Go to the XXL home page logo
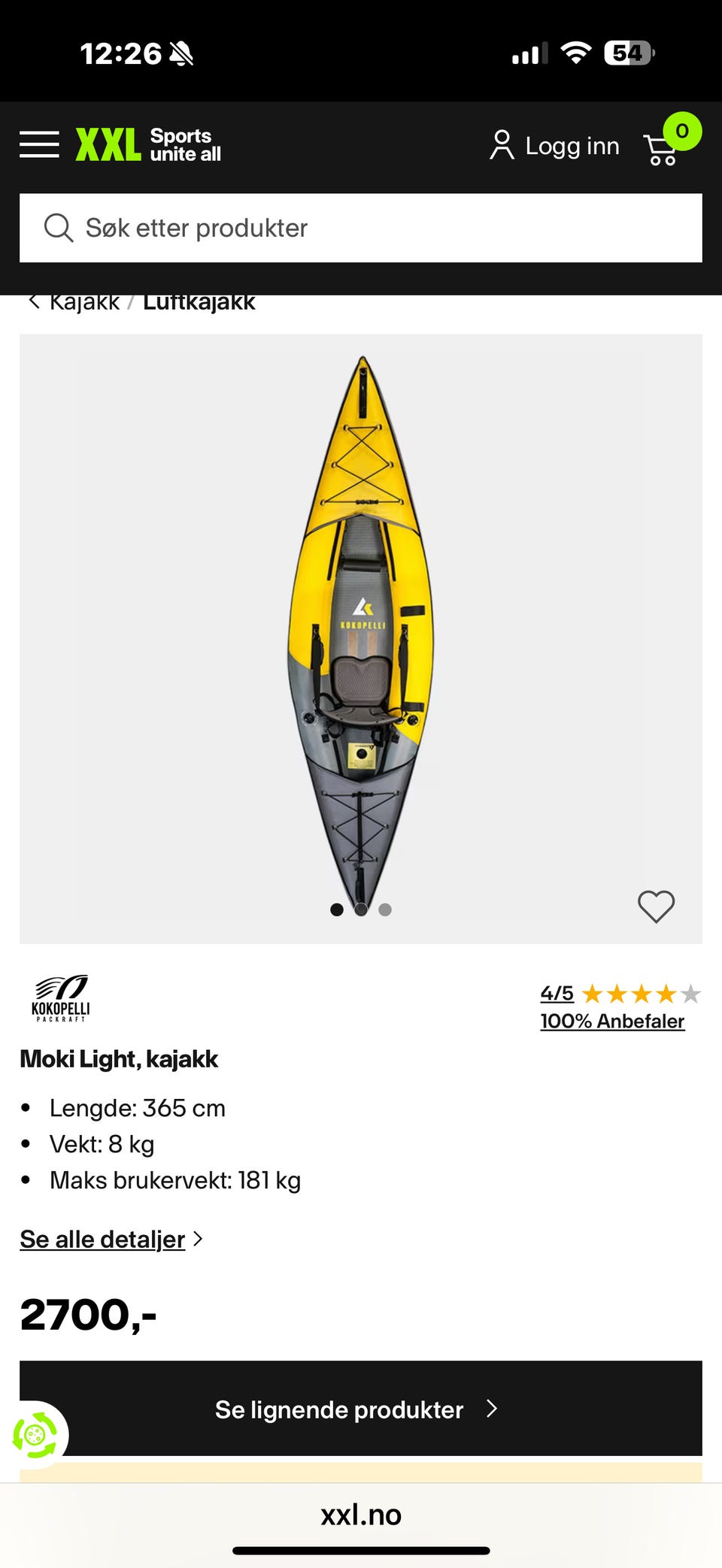This screenshot has width=722, height=1568. (x=148, y=144)
